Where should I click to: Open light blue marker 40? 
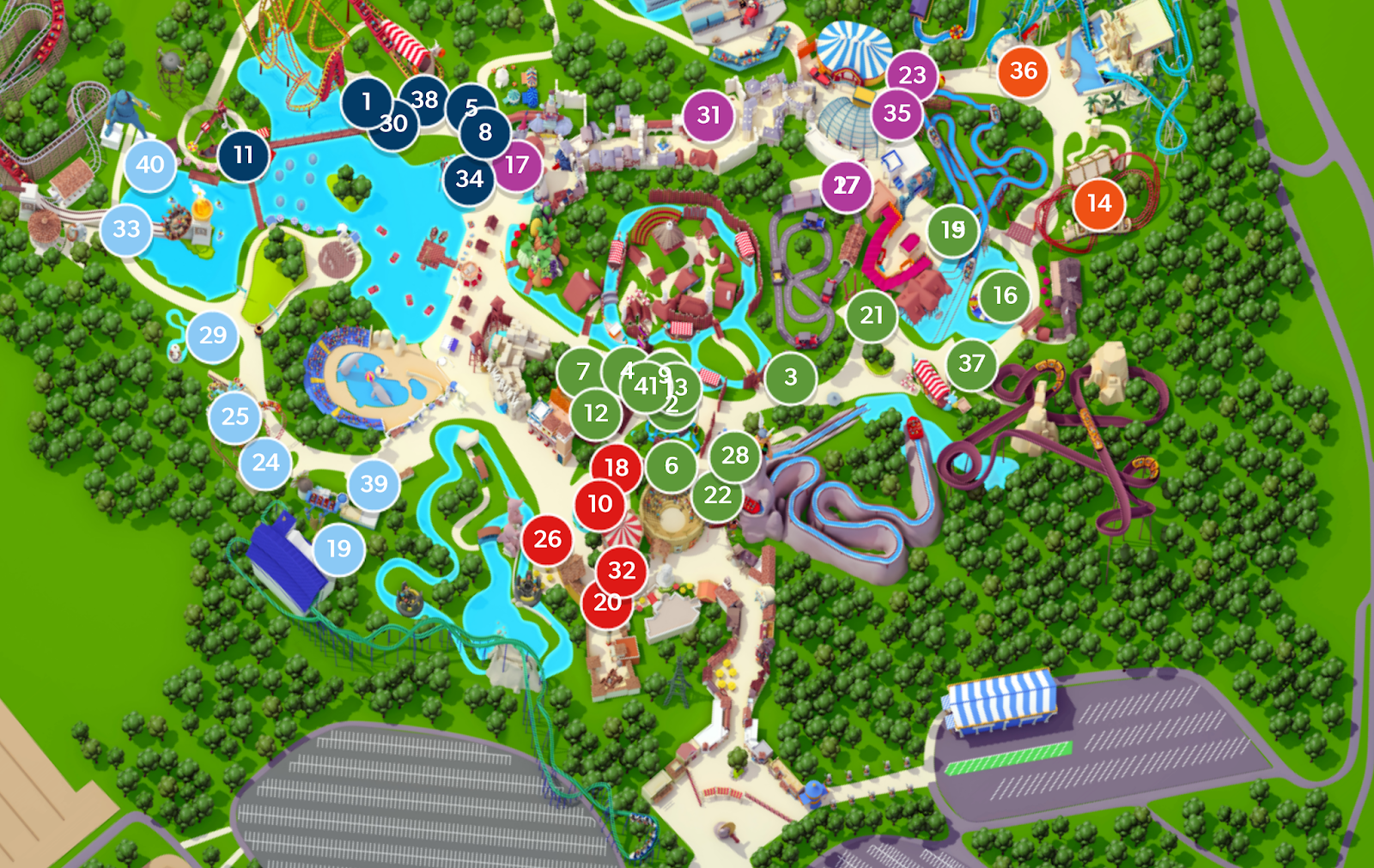[x=150, y=164]
